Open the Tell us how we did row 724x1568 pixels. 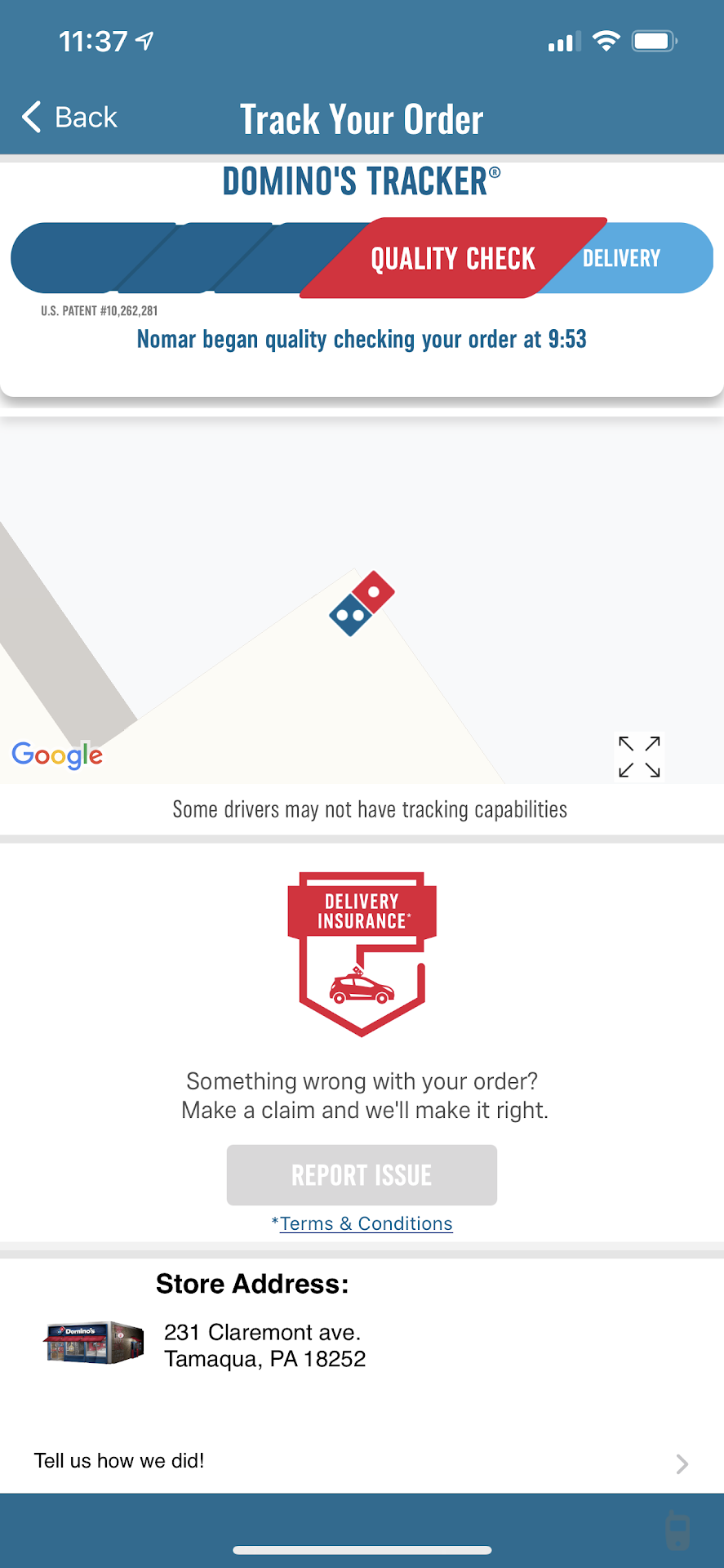pyautogui.click(x=362, y=1461)
